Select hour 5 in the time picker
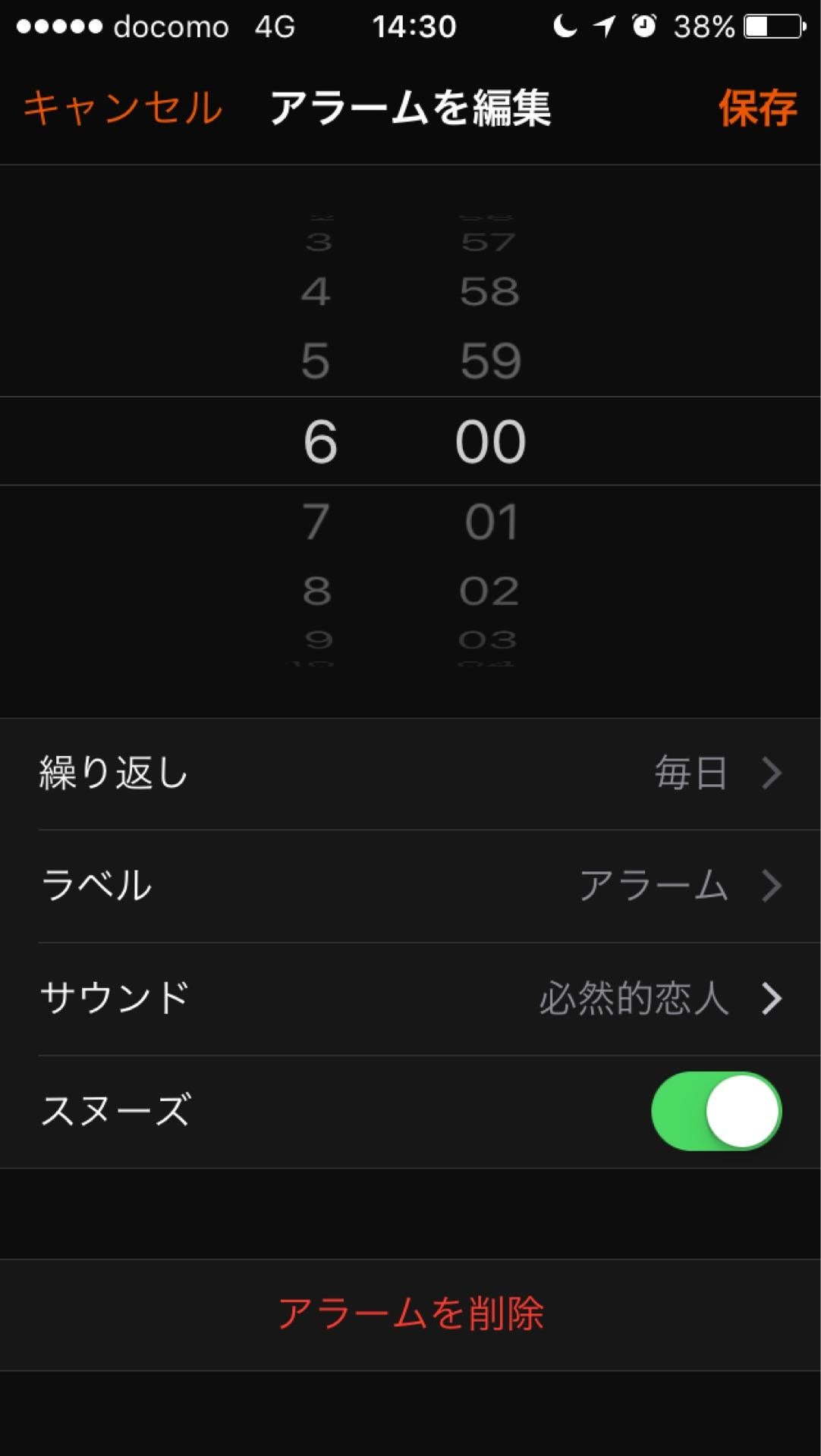 pos(316,360)
